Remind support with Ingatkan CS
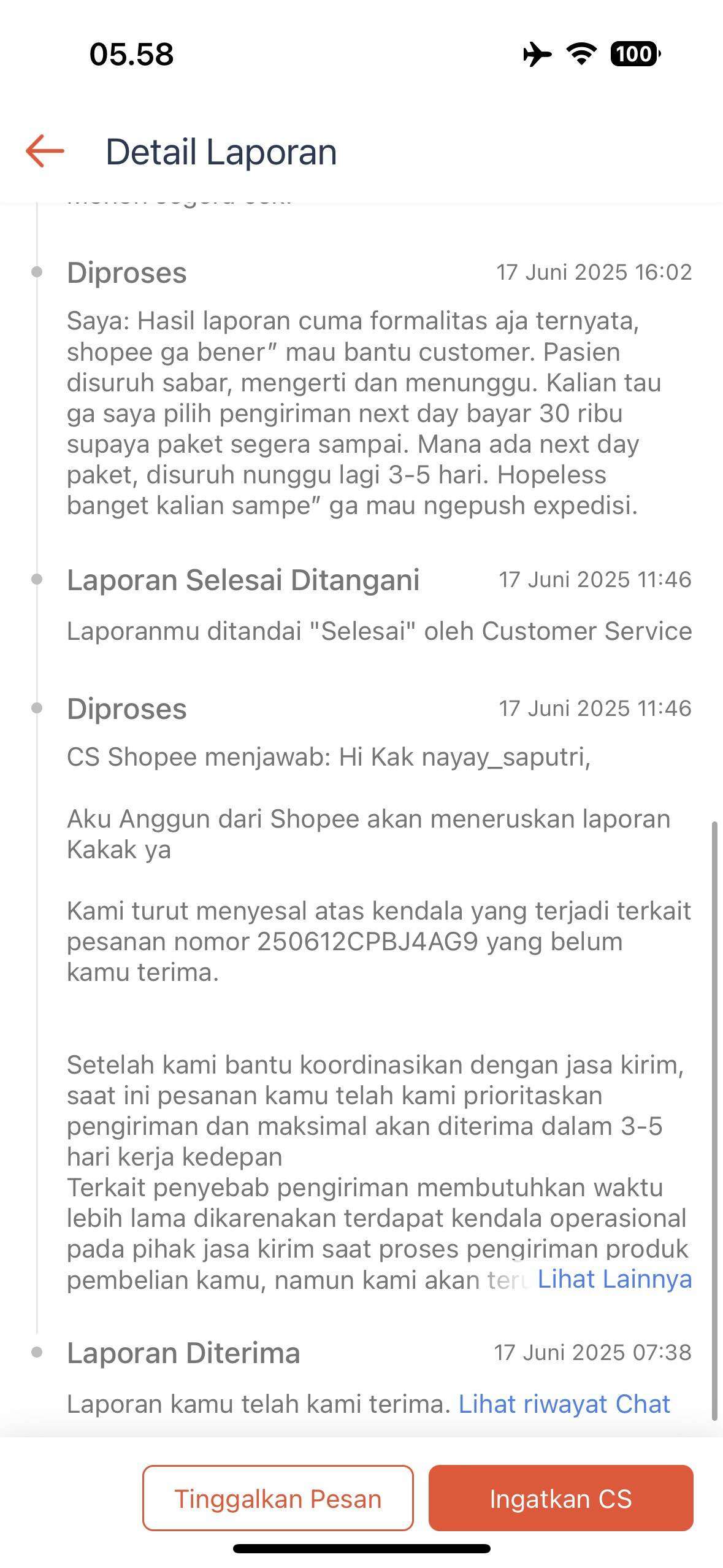The height and width of the screenshot is (1568, 723). (560, 1498)
